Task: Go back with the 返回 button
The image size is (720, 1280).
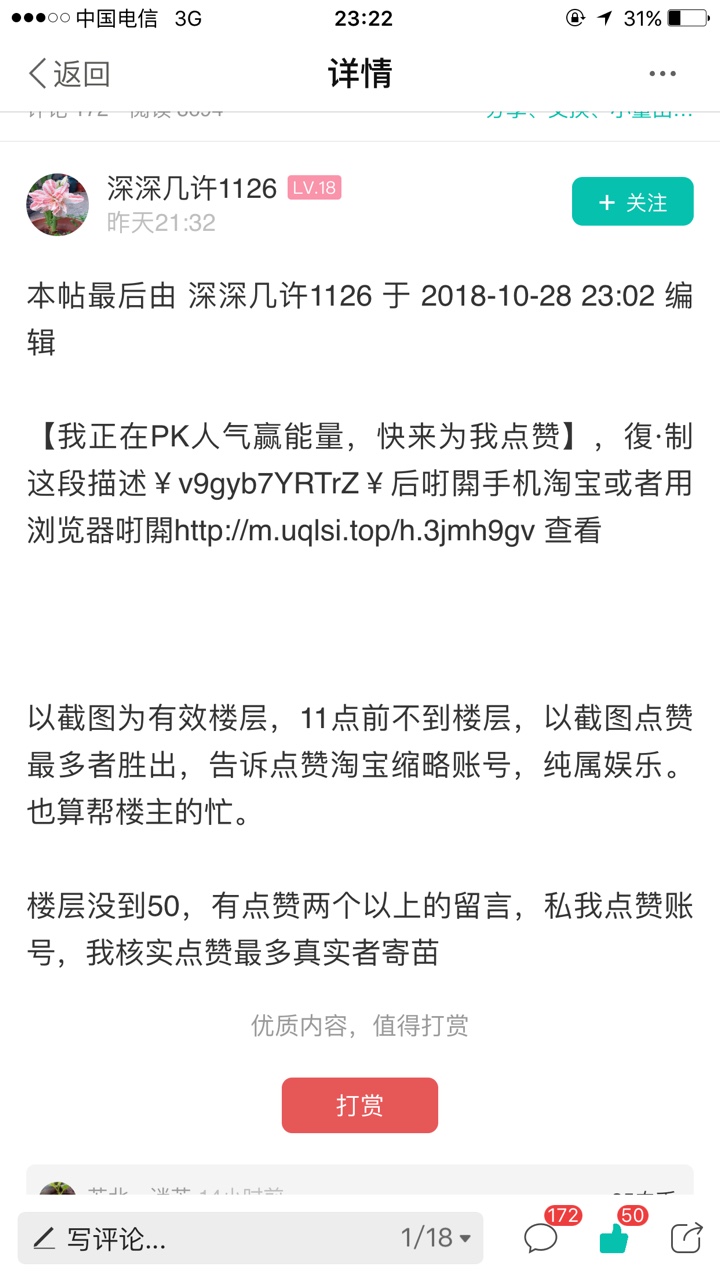Action: tap(69, 74)
